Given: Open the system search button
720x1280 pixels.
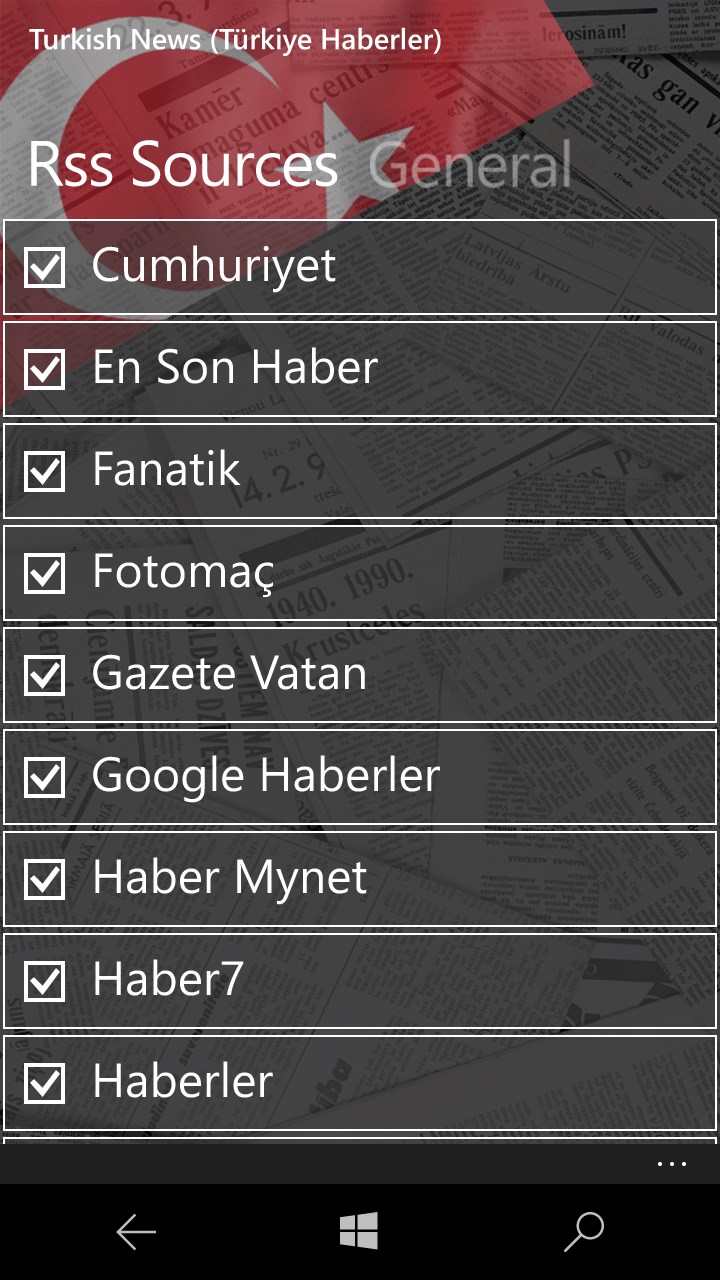Looking at the screenshot, I should (x=584, y=1232).
